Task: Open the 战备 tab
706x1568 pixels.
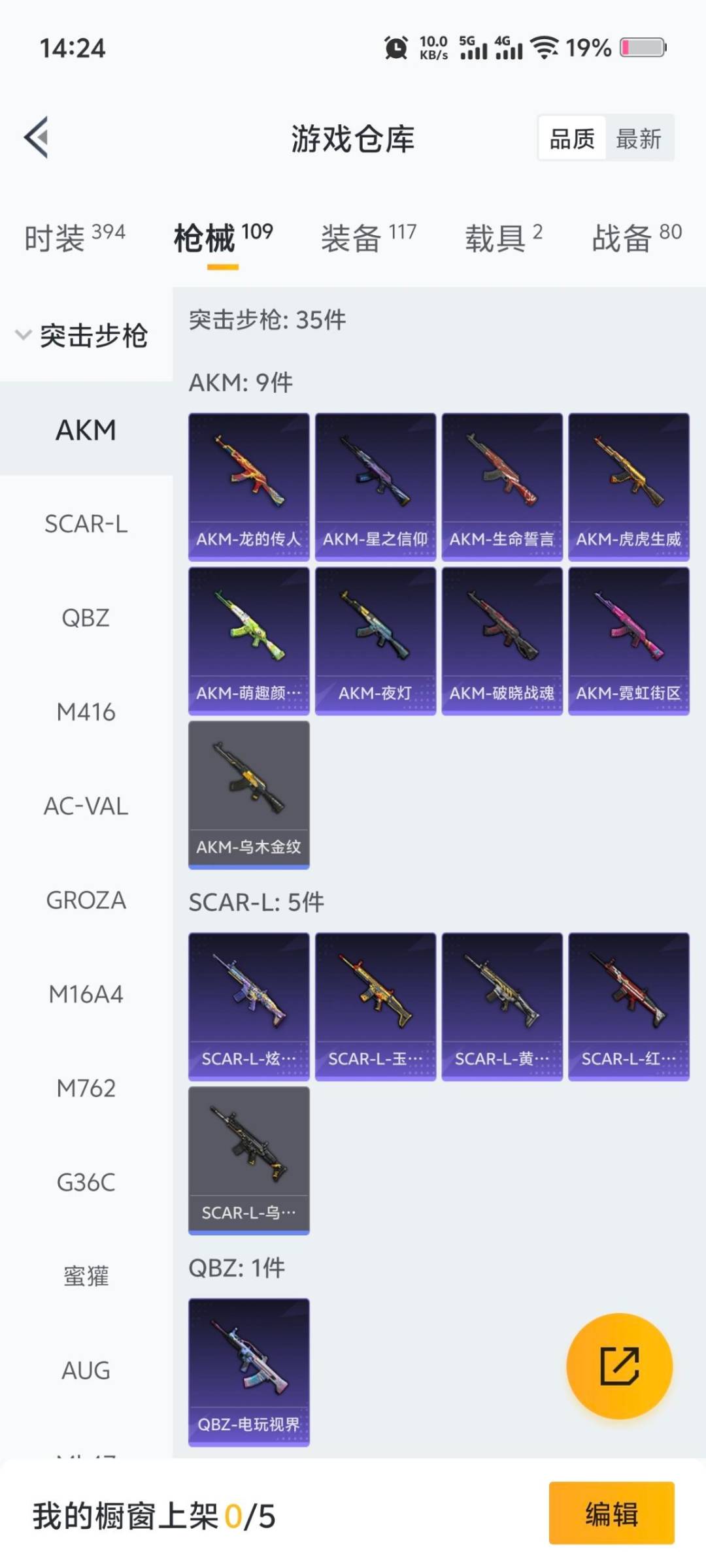Action: coord(636,238)
